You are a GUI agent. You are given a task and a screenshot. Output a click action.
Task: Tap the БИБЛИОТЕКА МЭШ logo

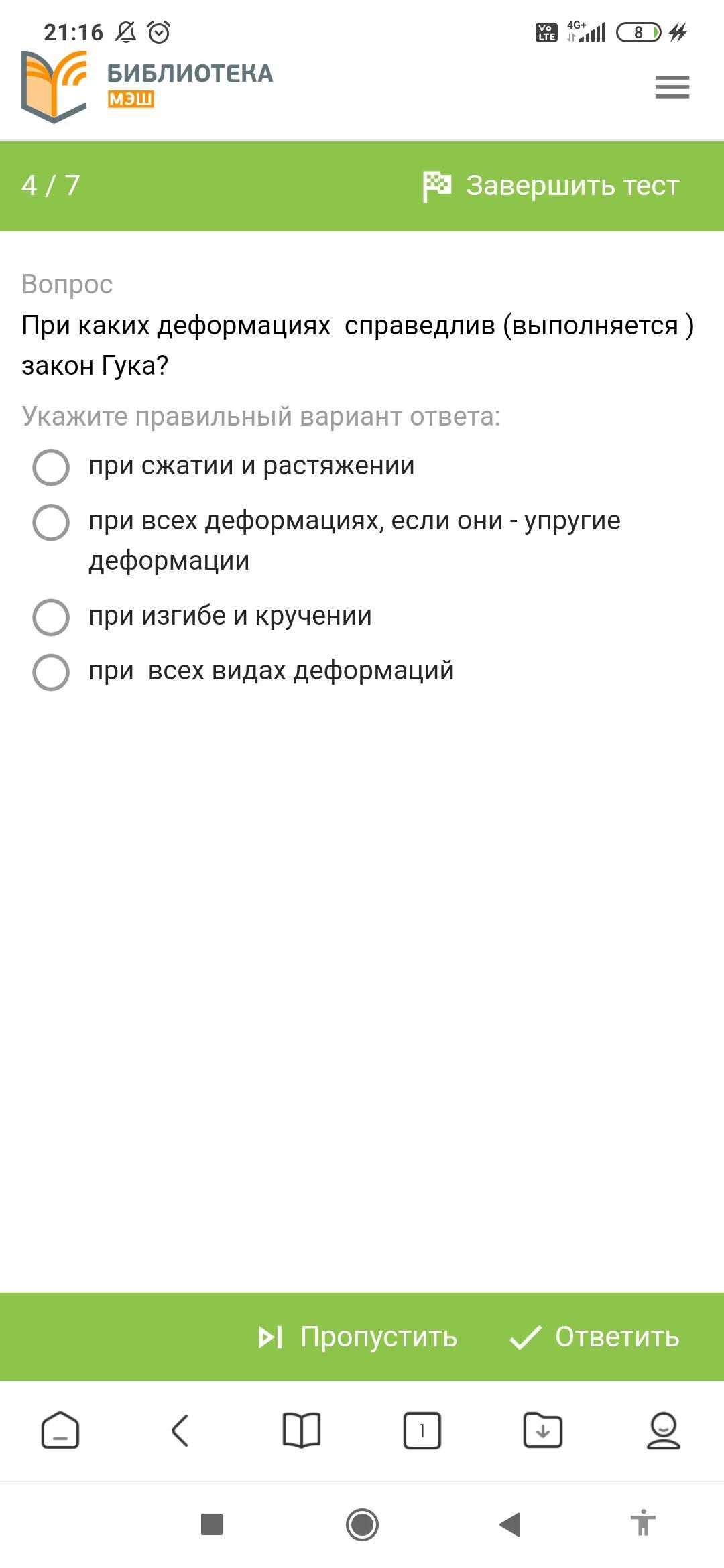(147, 87)
